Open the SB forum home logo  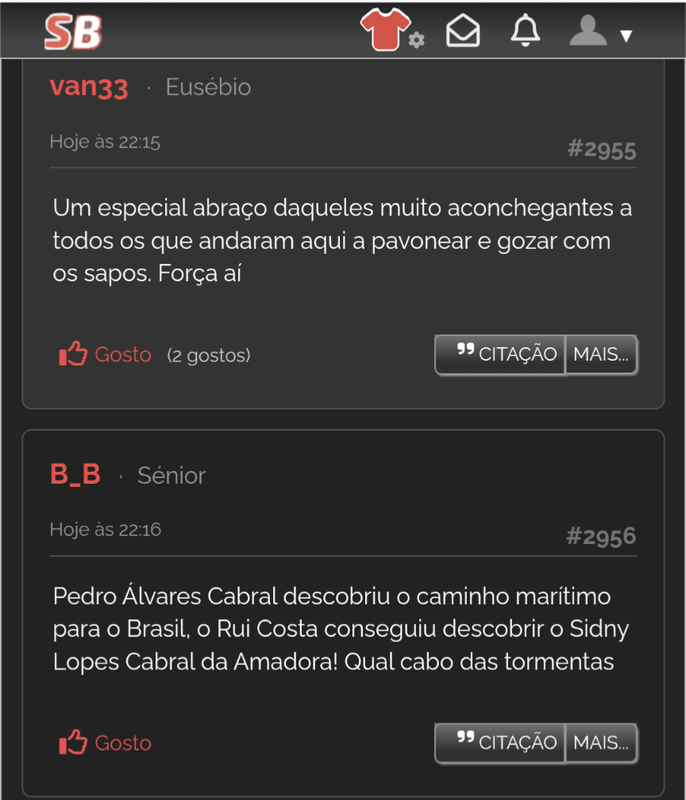point(73,31)
